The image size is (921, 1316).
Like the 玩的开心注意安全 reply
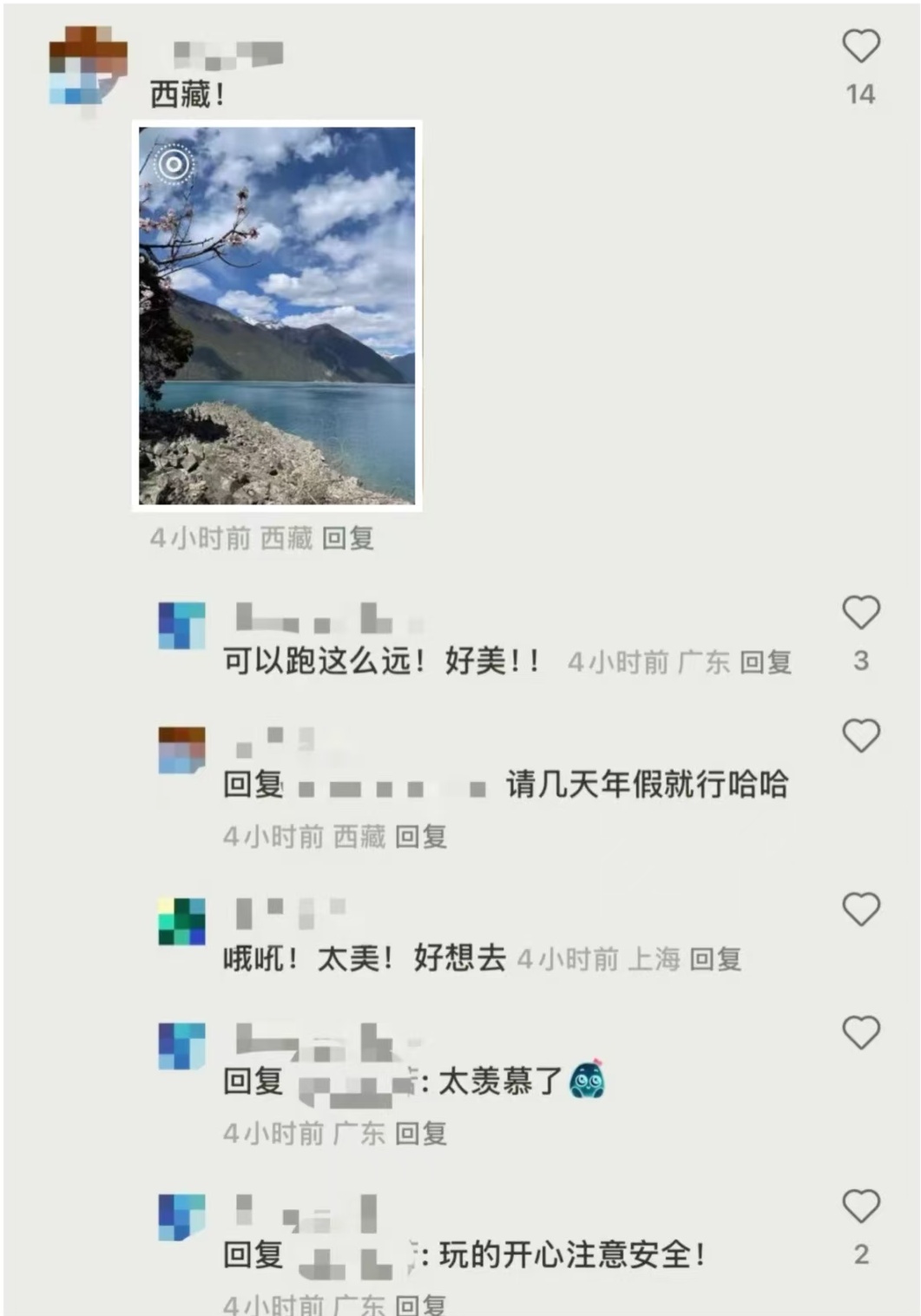pos(860,1207)
